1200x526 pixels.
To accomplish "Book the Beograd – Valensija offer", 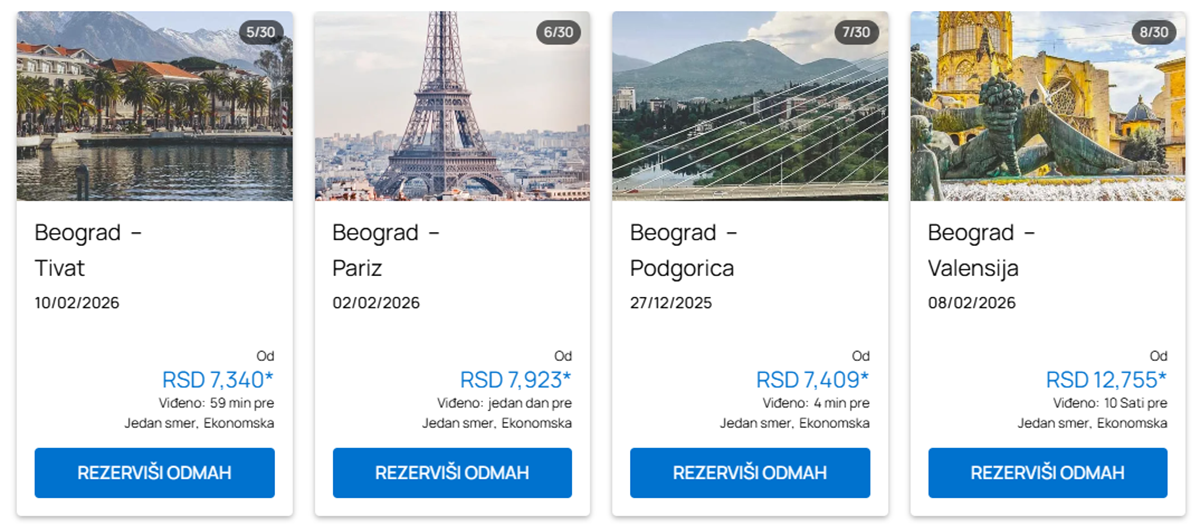I will coord(1047,473).
